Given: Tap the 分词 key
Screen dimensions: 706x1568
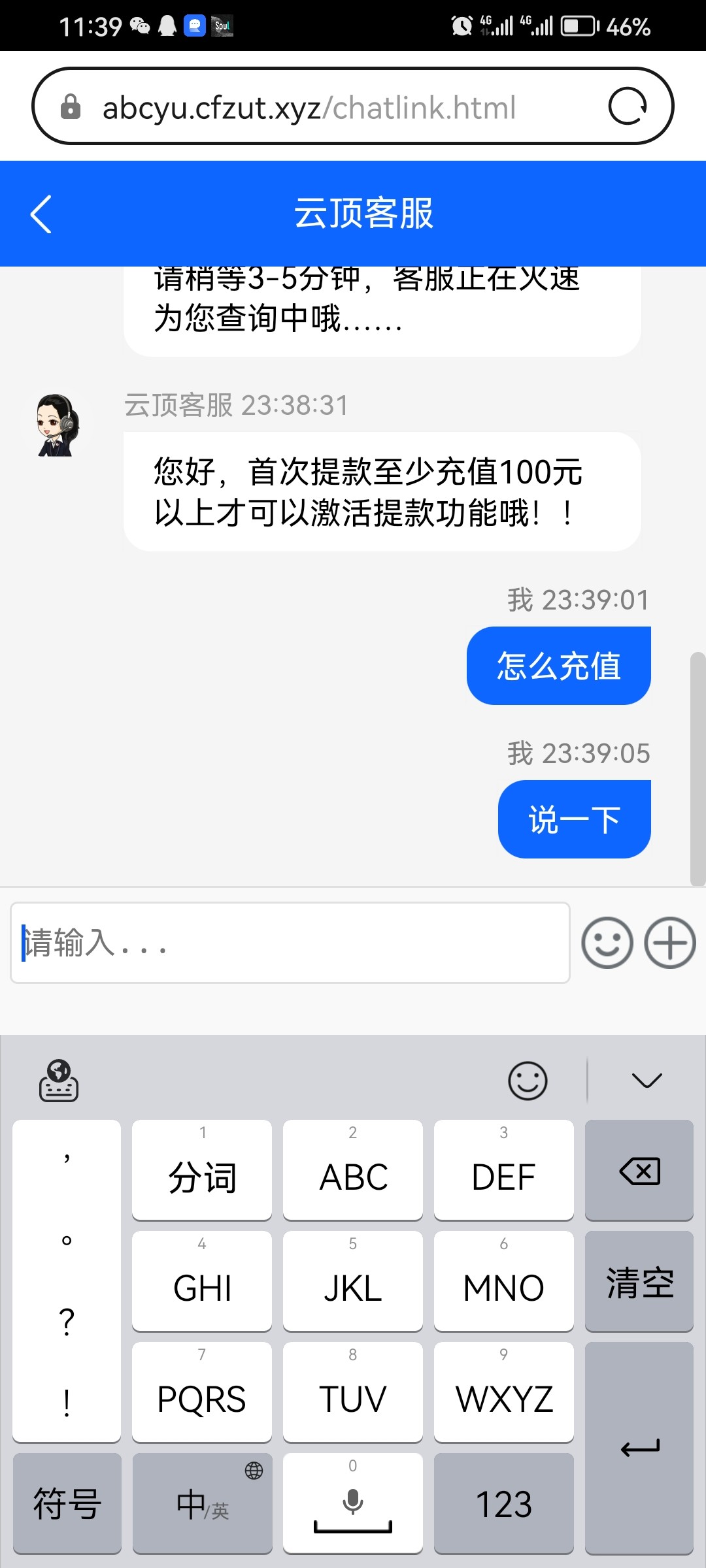Looking at the screenshot, I should 202,1170.
